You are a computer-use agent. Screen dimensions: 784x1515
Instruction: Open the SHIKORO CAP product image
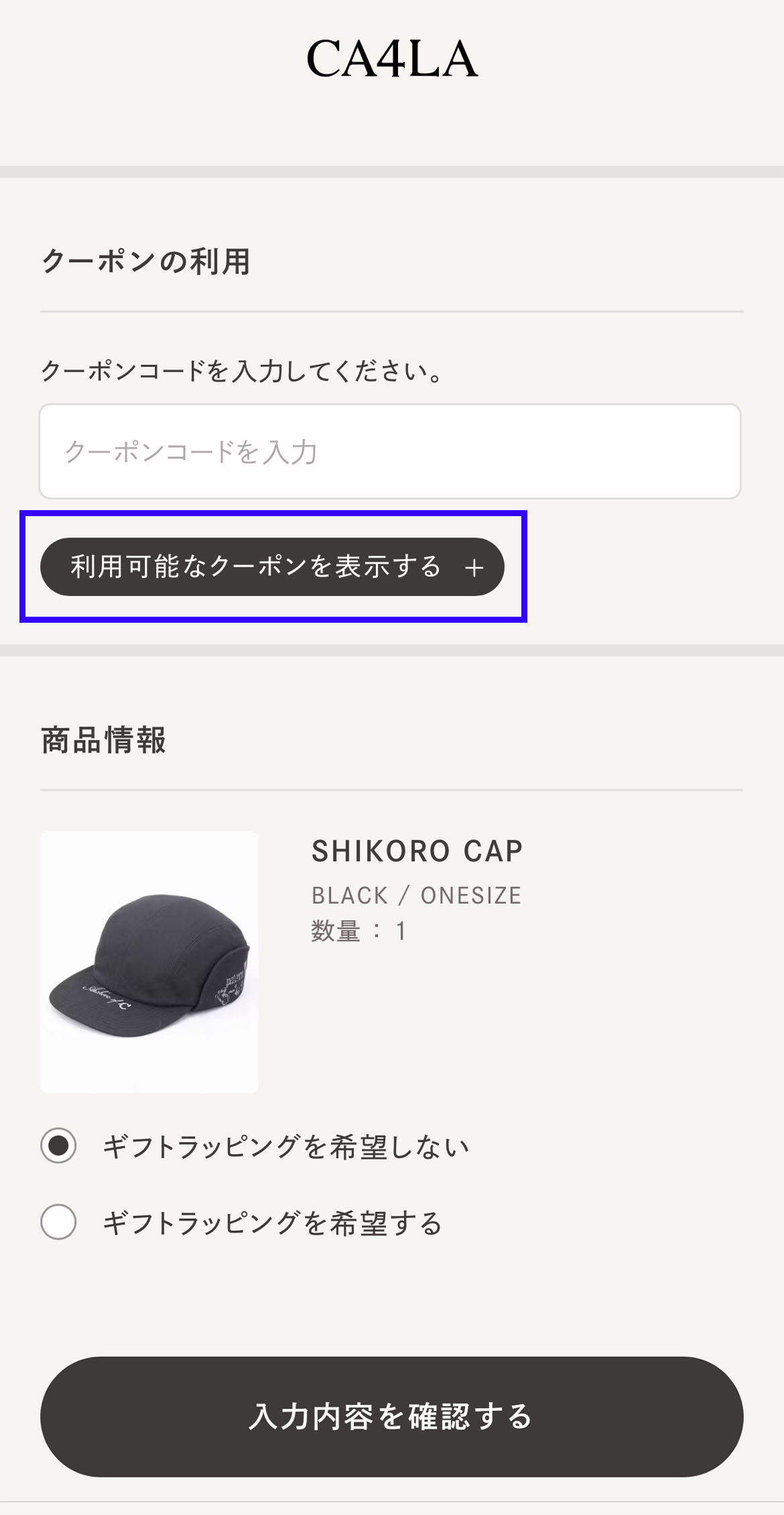[149, 962]
